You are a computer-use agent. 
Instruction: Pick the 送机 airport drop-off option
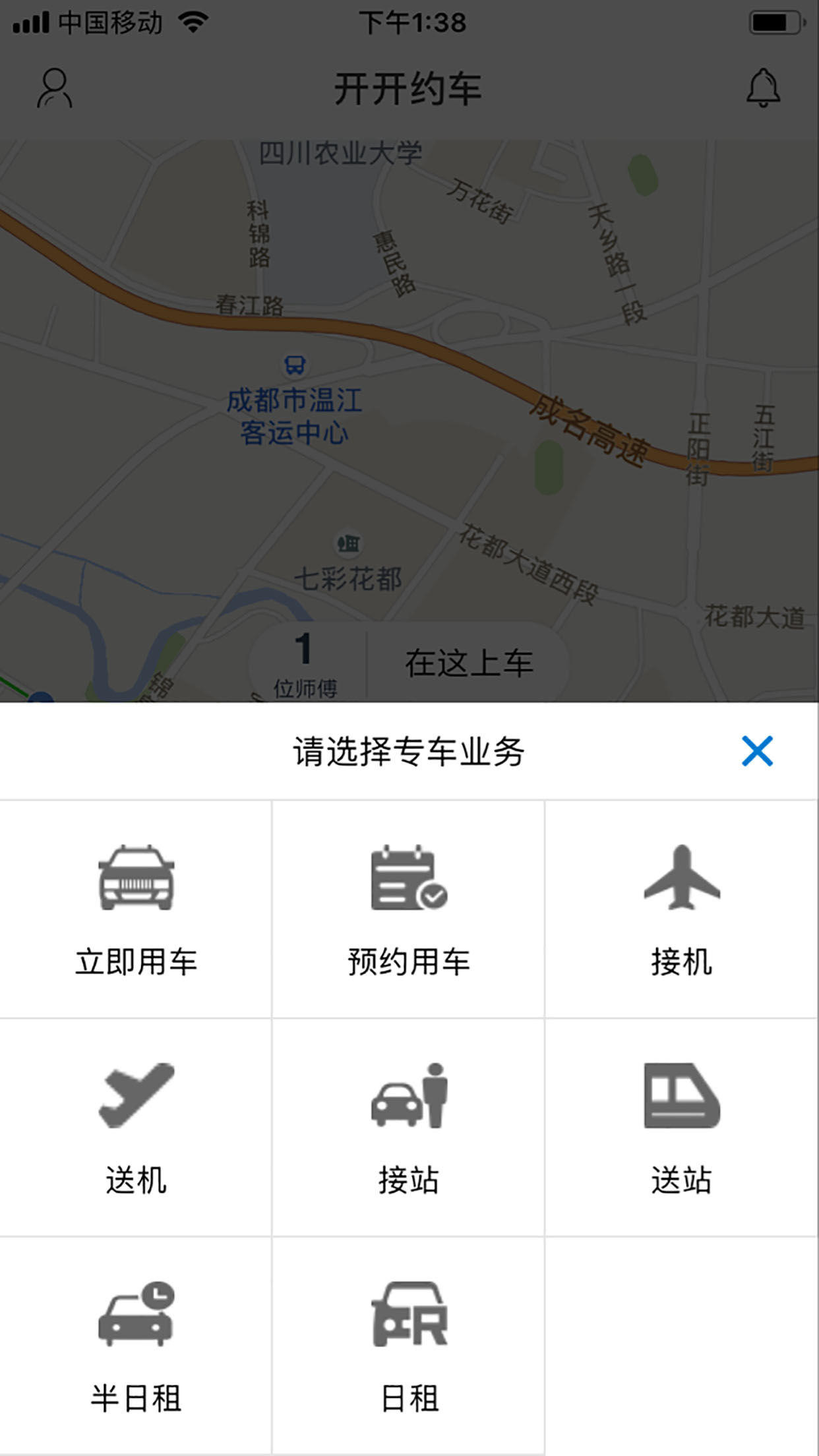click(136, 1128)
